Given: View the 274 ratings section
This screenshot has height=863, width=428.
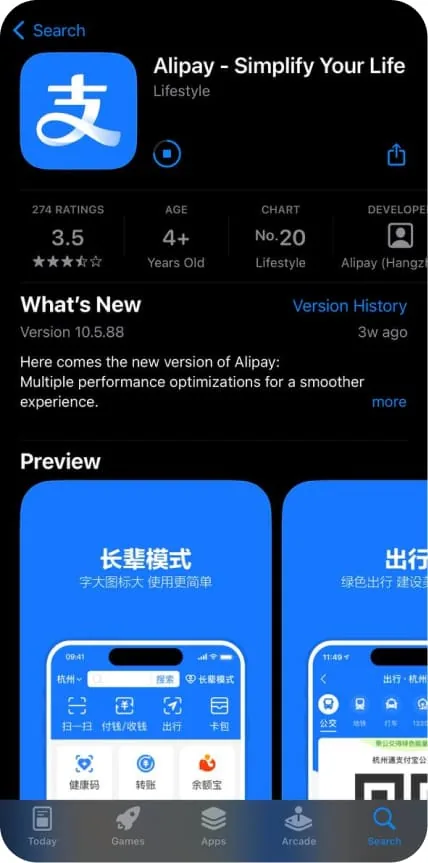Looking at the screenshot, I should (68, 239).
